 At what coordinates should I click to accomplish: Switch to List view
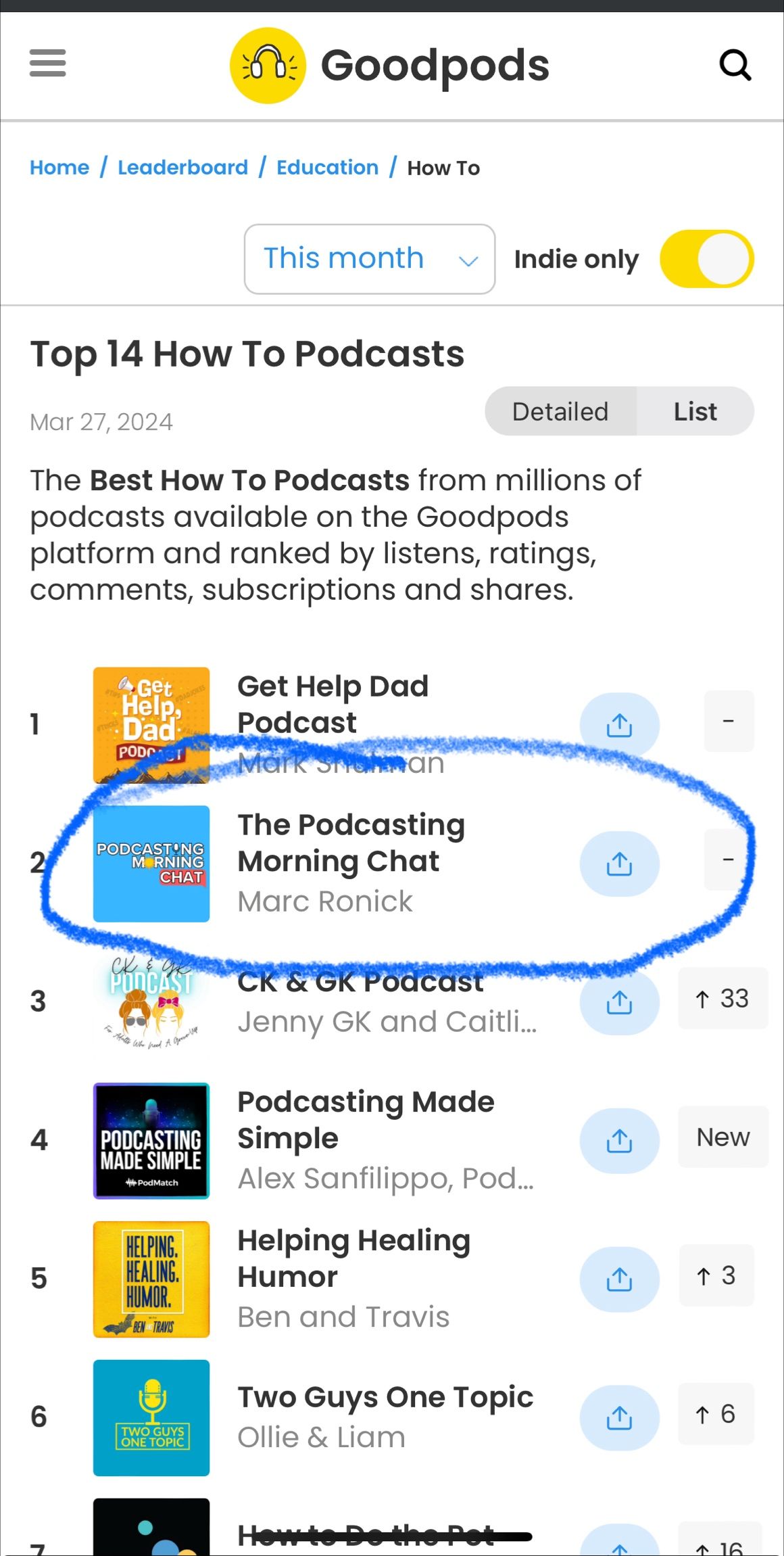click(695, 411)
